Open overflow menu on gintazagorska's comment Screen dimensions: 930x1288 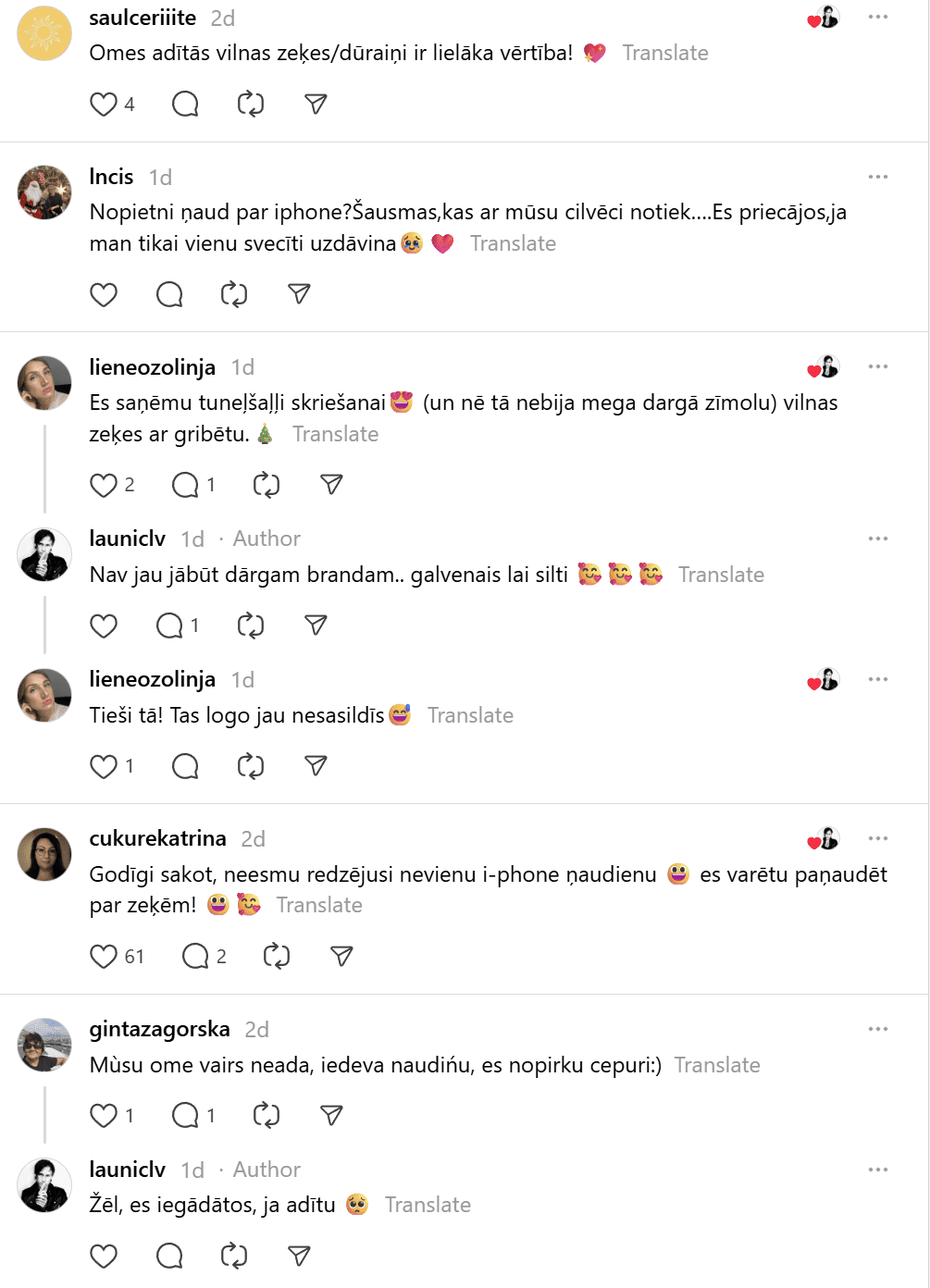tap(877, 1029)
